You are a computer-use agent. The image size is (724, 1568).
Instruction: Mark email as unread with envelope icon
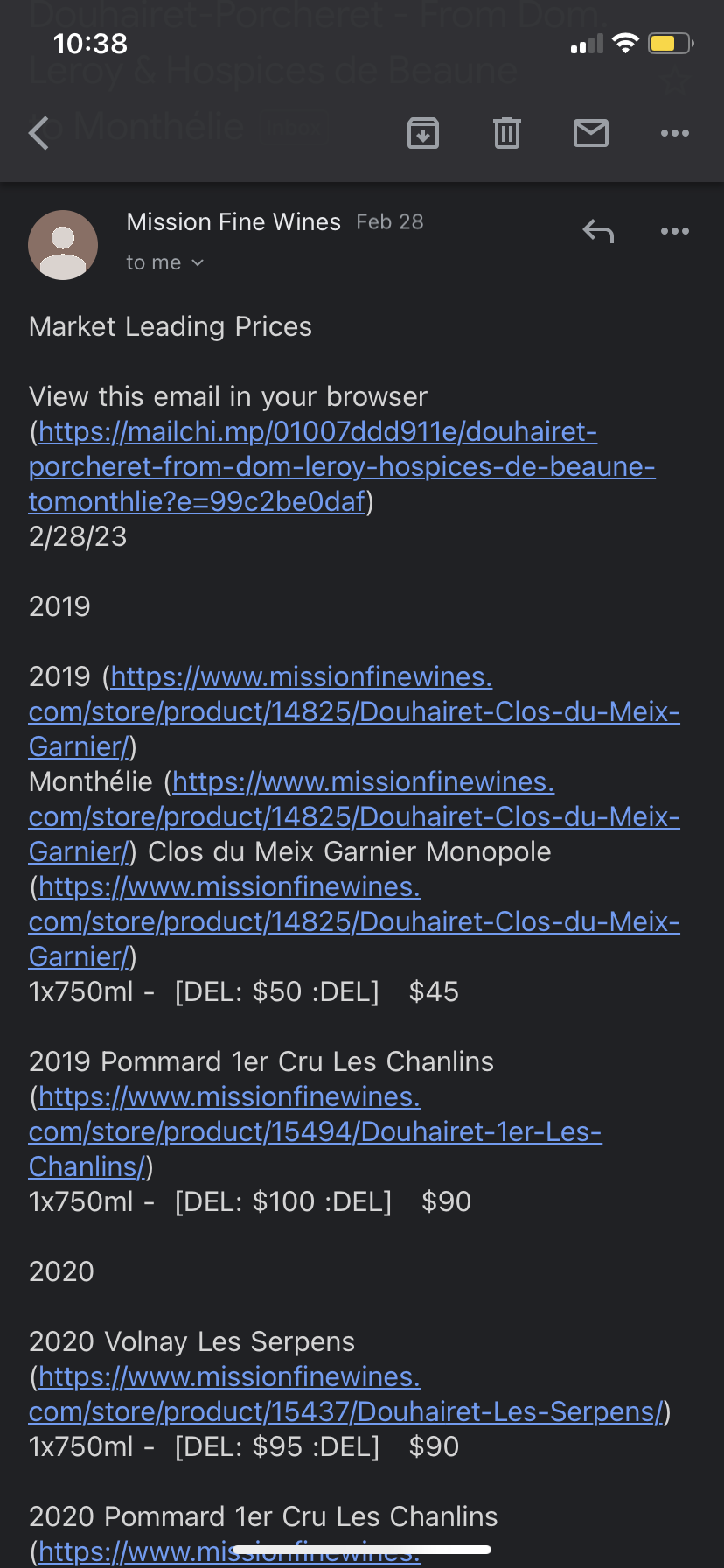click(591, 133)
